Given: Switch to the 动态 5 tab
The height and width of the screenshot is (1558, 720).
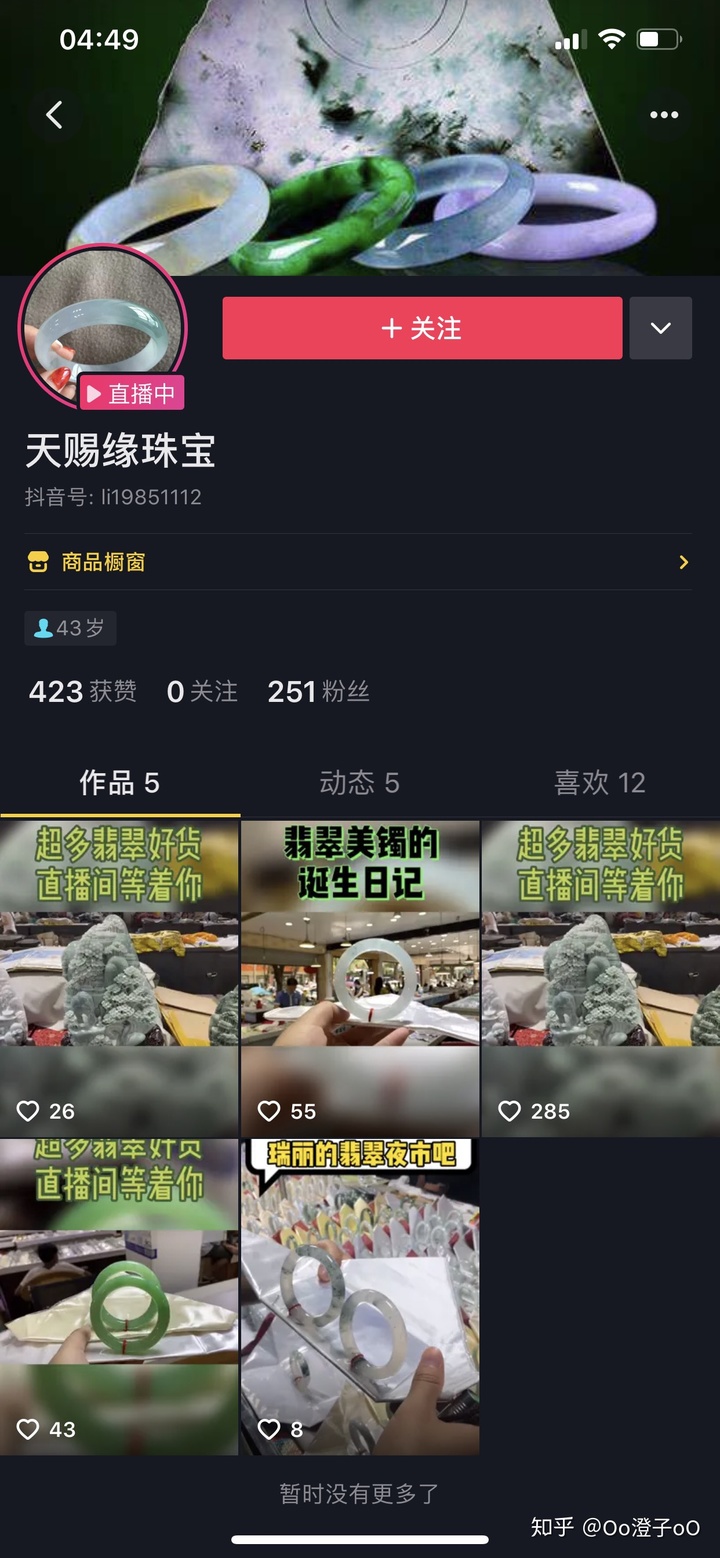Looking at the screenshot, I should pos(359,782).
